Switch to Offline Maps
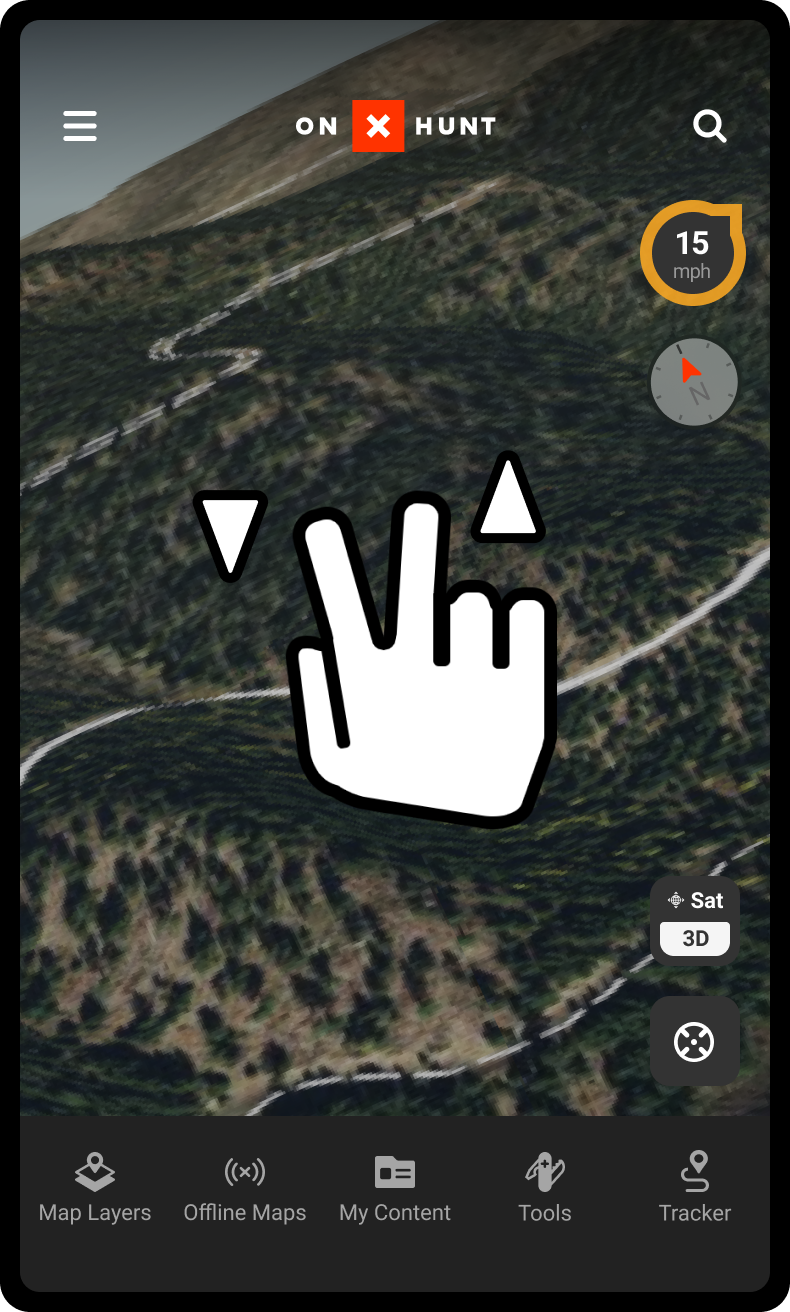790x1312 pixels. (245, 1188)
